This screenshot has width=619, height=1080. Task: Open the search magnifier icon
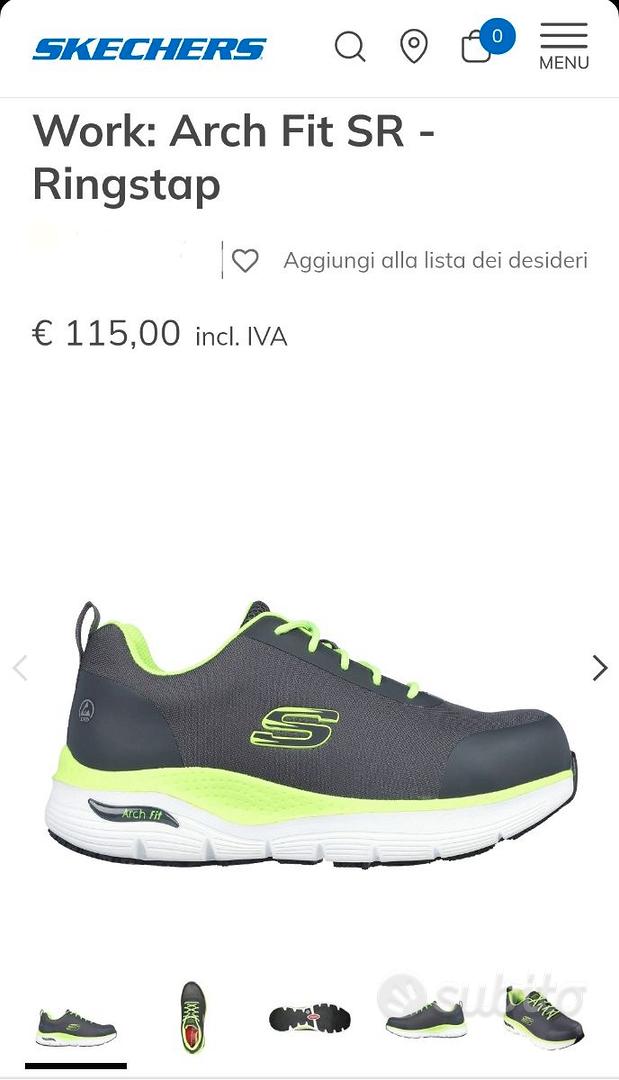tap(350, 46)
